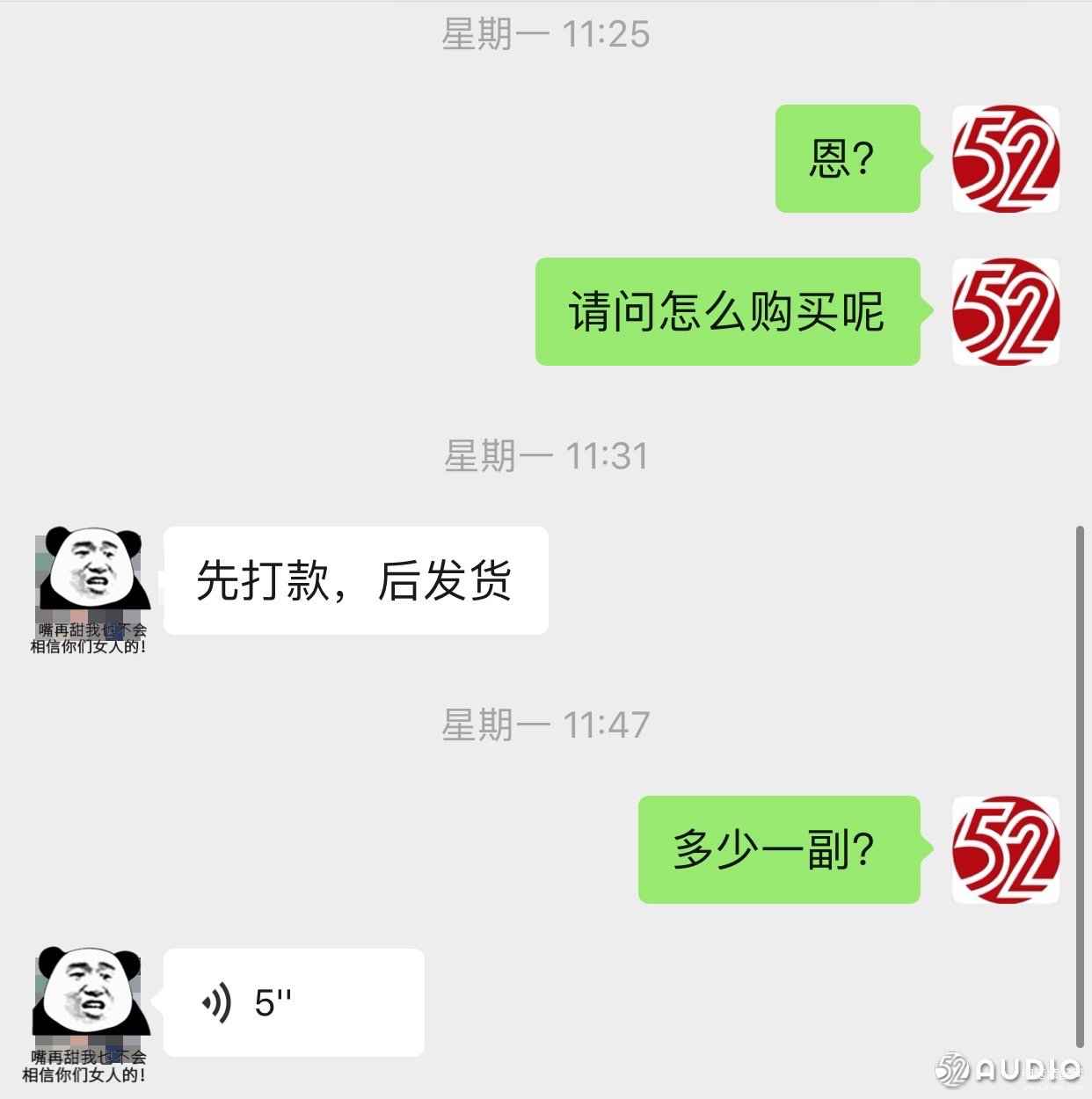Screen dimensions: 1092x1099
Task: Open 52 avatar next to "请问怎么购买呢"
Action: pos(1006,312)
